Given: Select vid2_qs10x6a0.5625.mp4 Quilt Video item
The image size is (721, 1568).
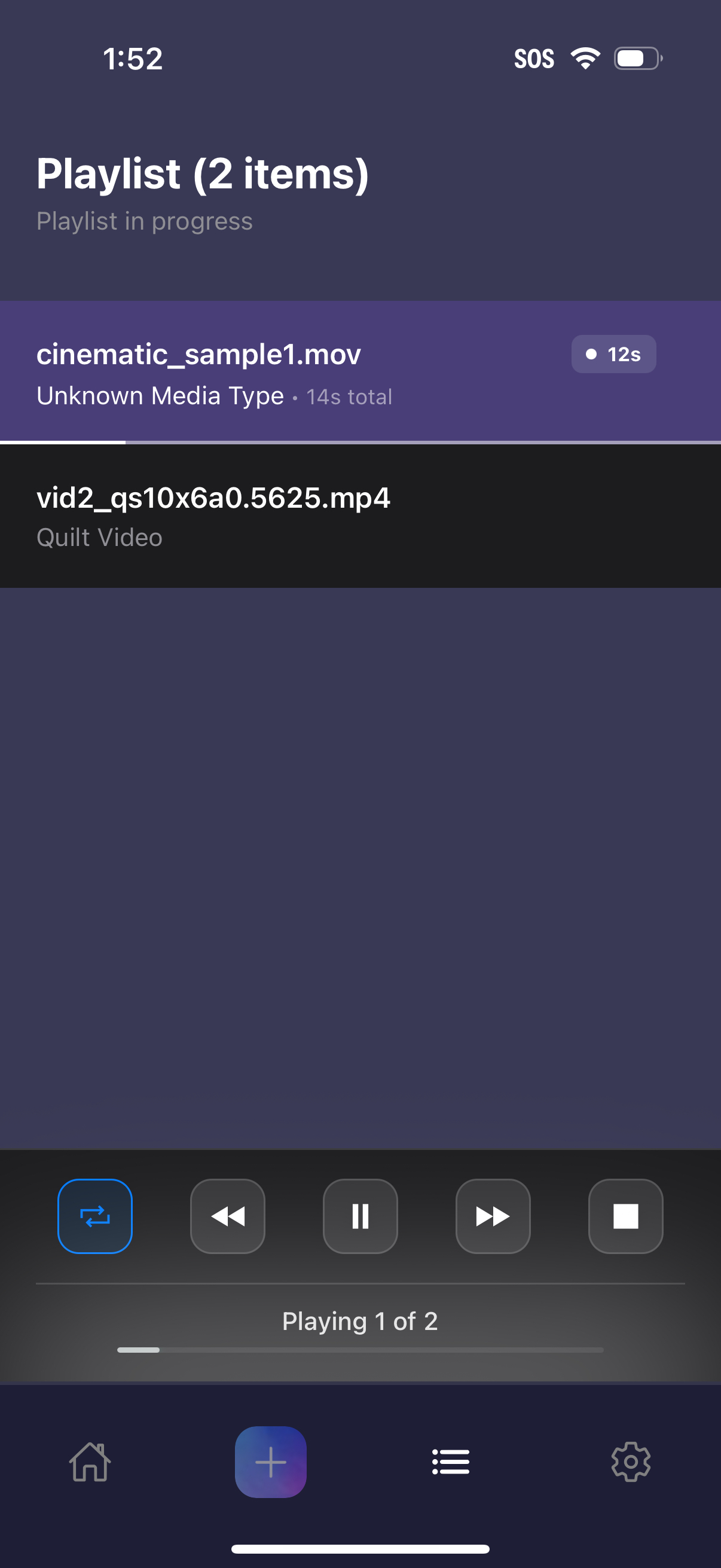Looking at the screenshot, I should coord(304,516).
